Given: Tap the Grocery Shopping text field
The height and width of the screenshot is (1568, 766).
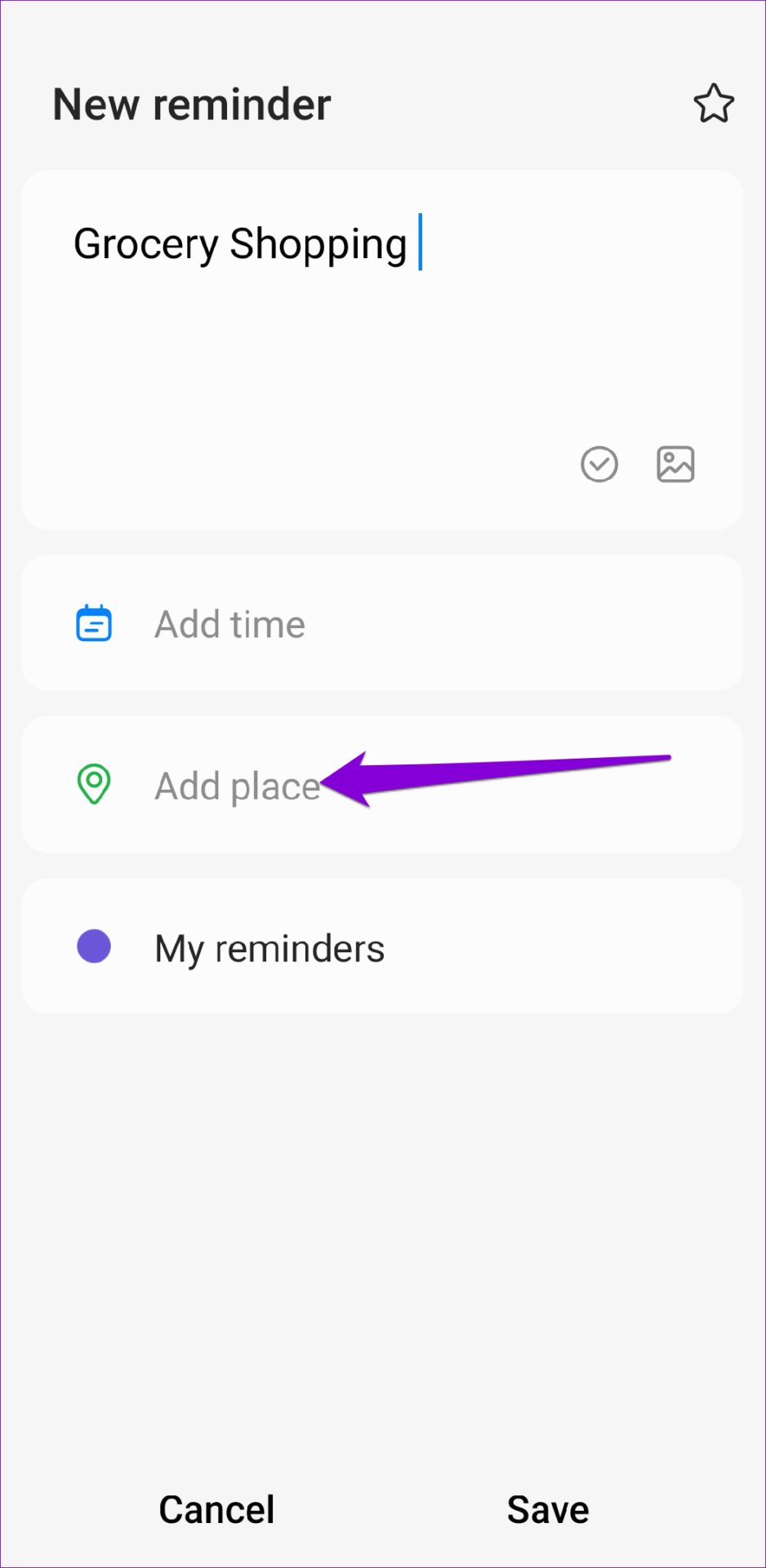Looking at the screenshot, I should click(382, 350).
